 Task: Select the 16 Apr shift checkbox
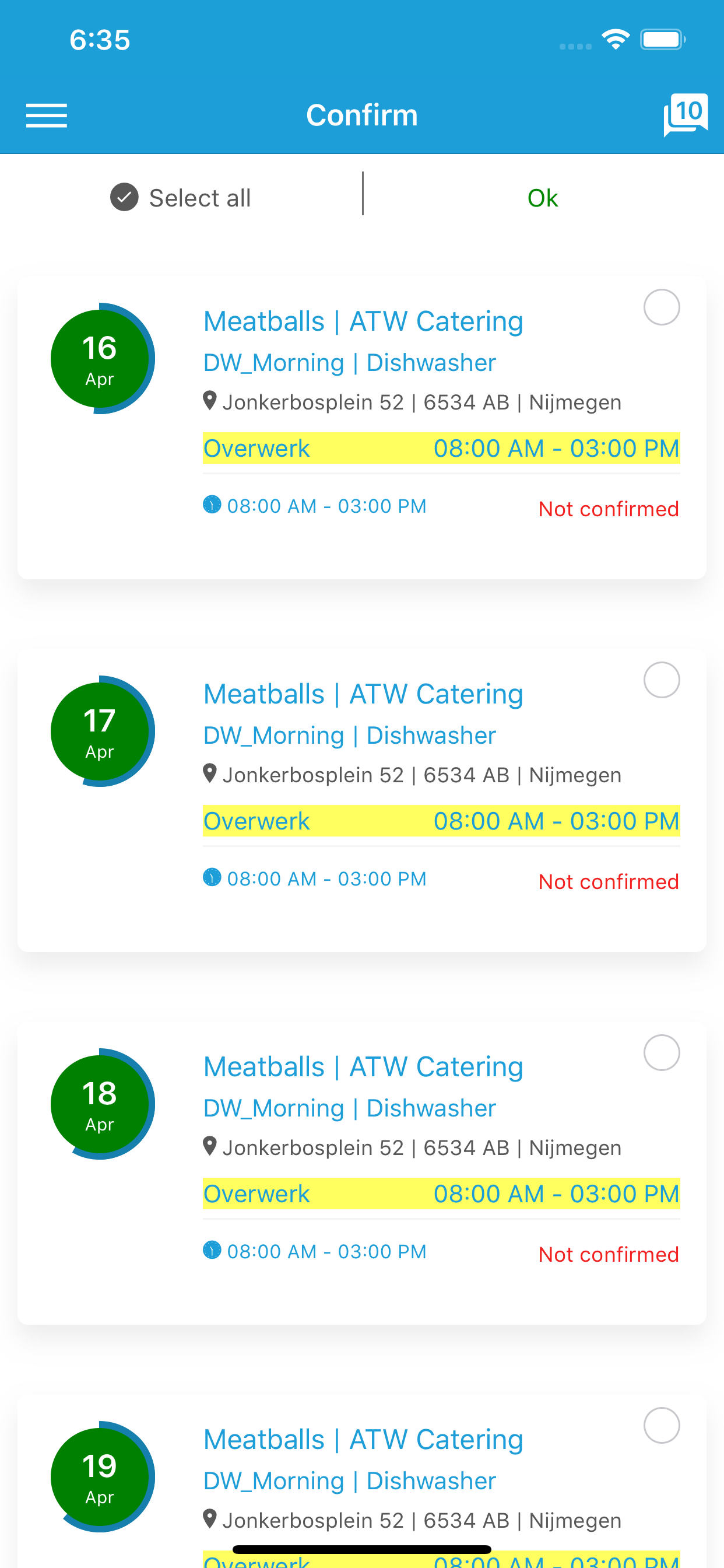point(661,307)
